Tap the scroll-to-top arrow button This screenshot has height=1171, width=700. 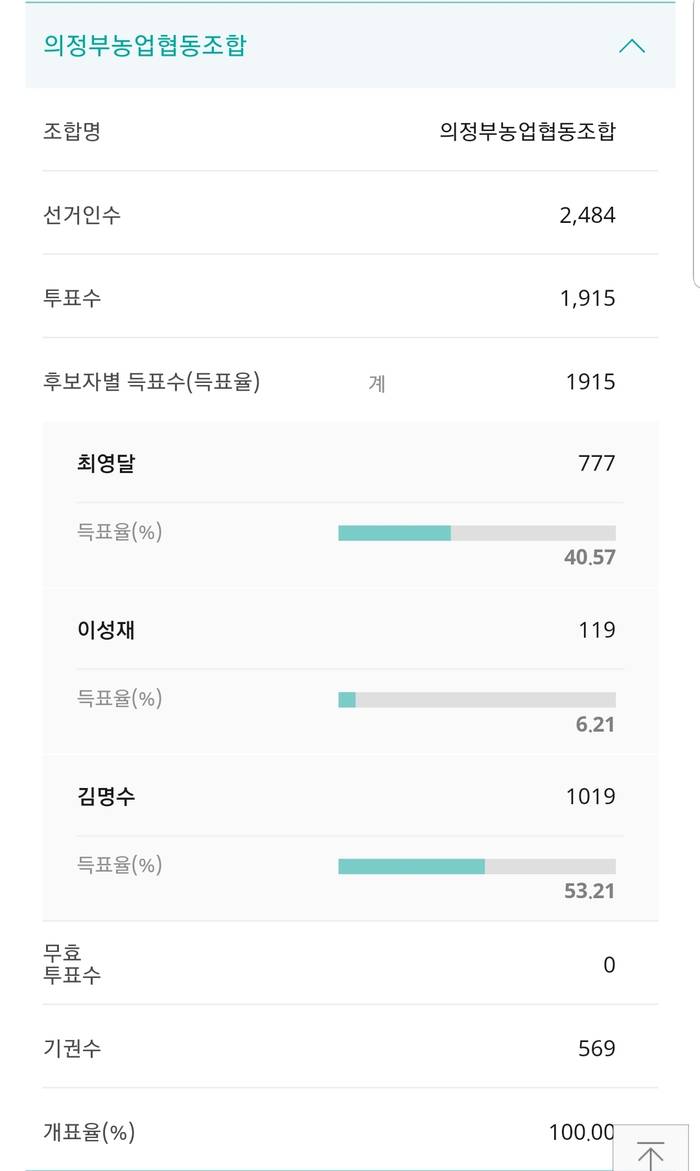(651, 1149)
